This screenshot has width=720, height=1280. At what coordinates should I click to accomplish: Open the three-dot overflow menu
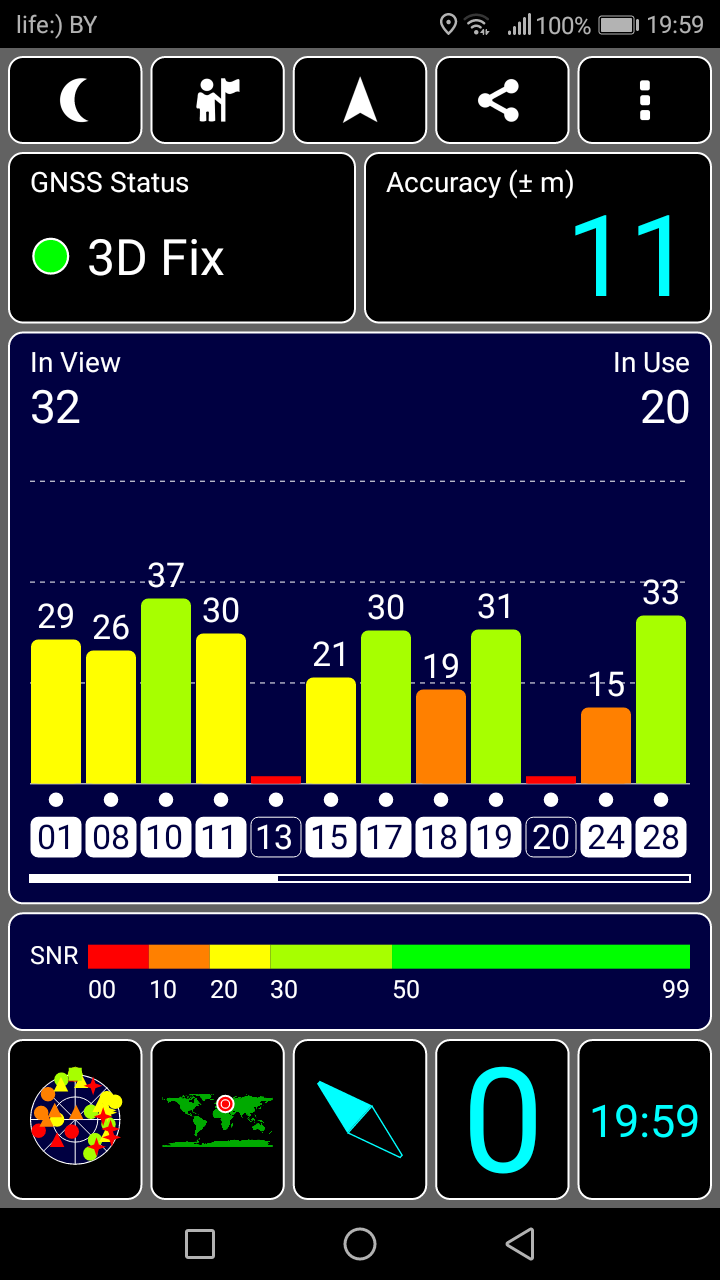tap(645, 101)
